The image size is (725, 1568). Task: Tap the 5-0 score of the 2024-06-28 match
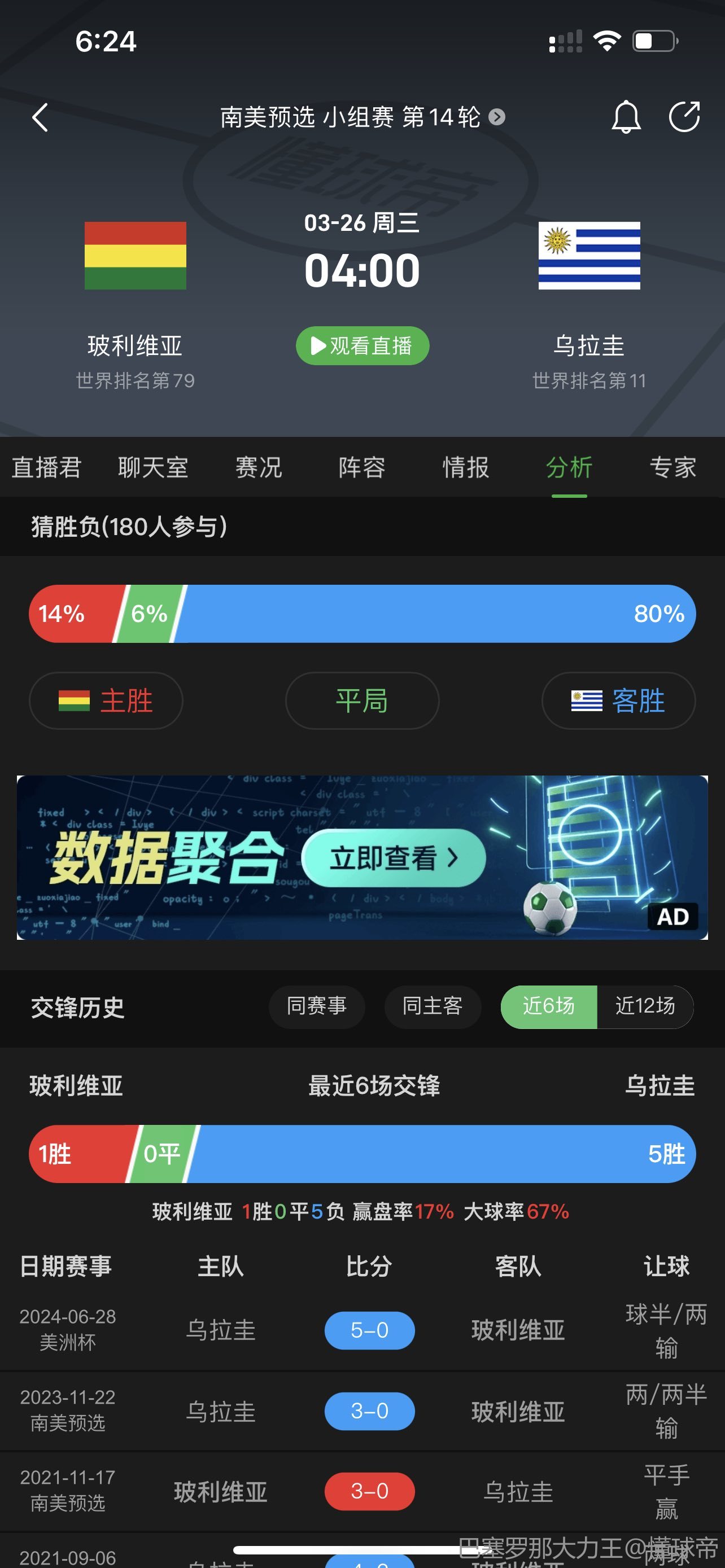(x=369, y=1330)
